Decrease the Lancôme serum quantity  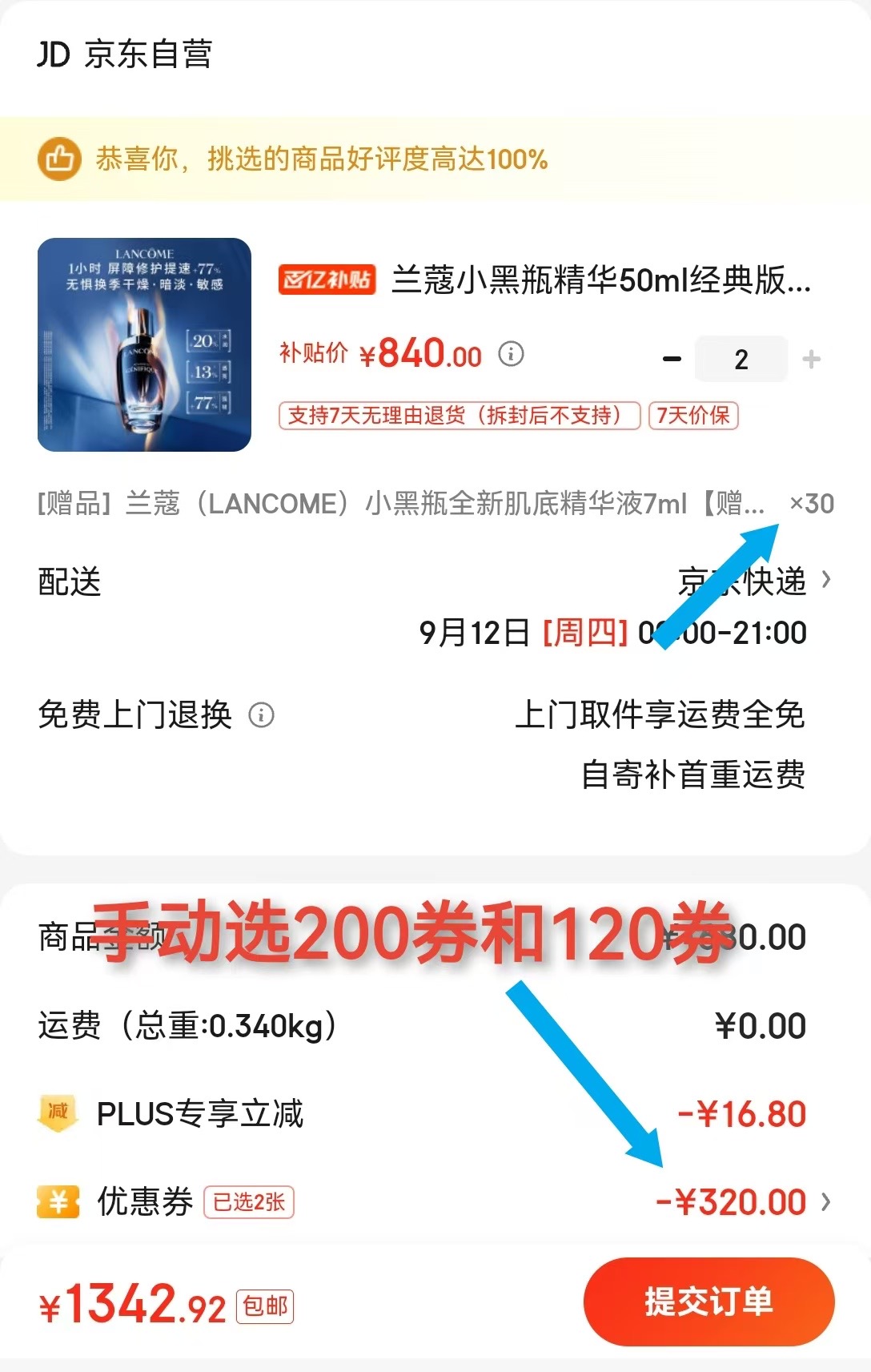click(x=672, y=360)
